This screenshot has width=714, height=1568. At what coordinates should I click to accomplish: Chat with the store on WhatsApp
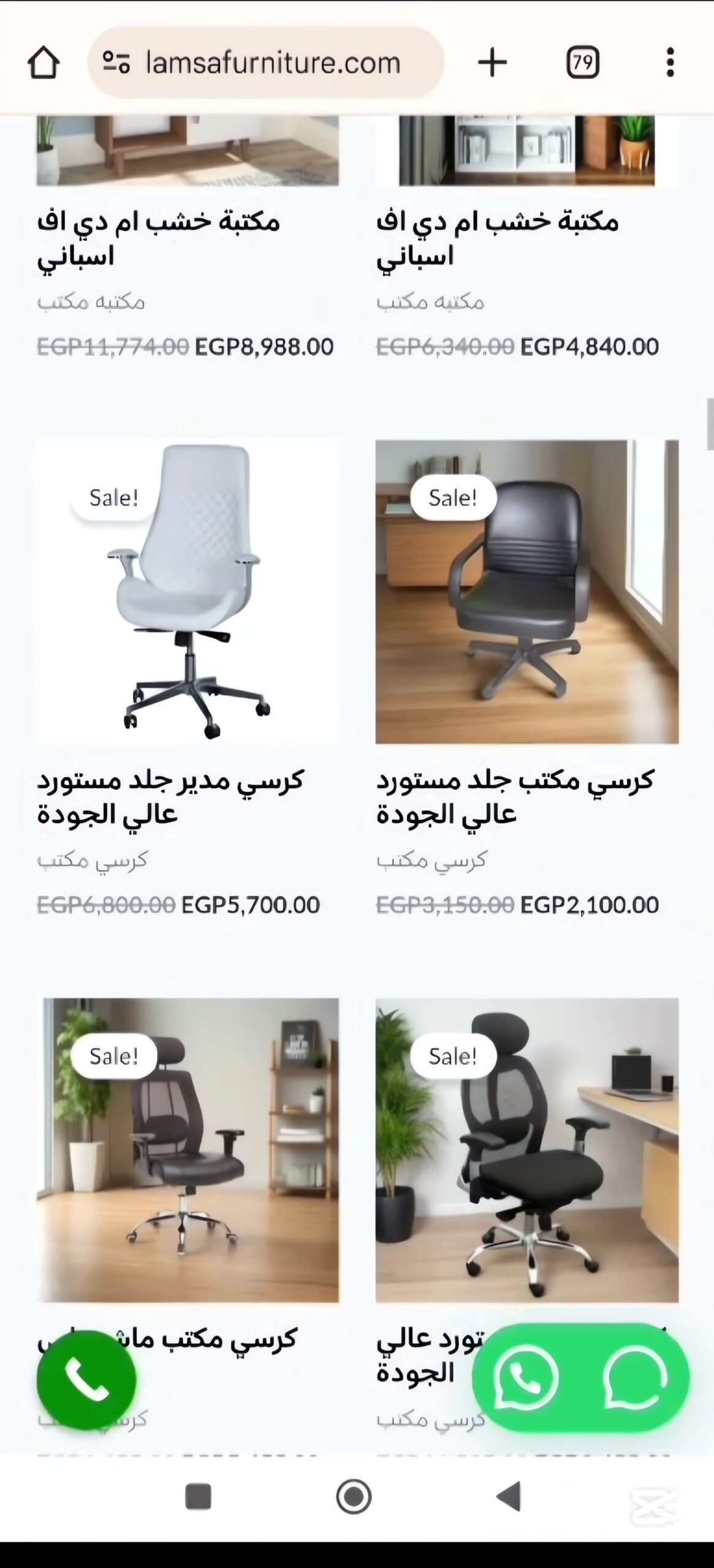coord(528,1378)
